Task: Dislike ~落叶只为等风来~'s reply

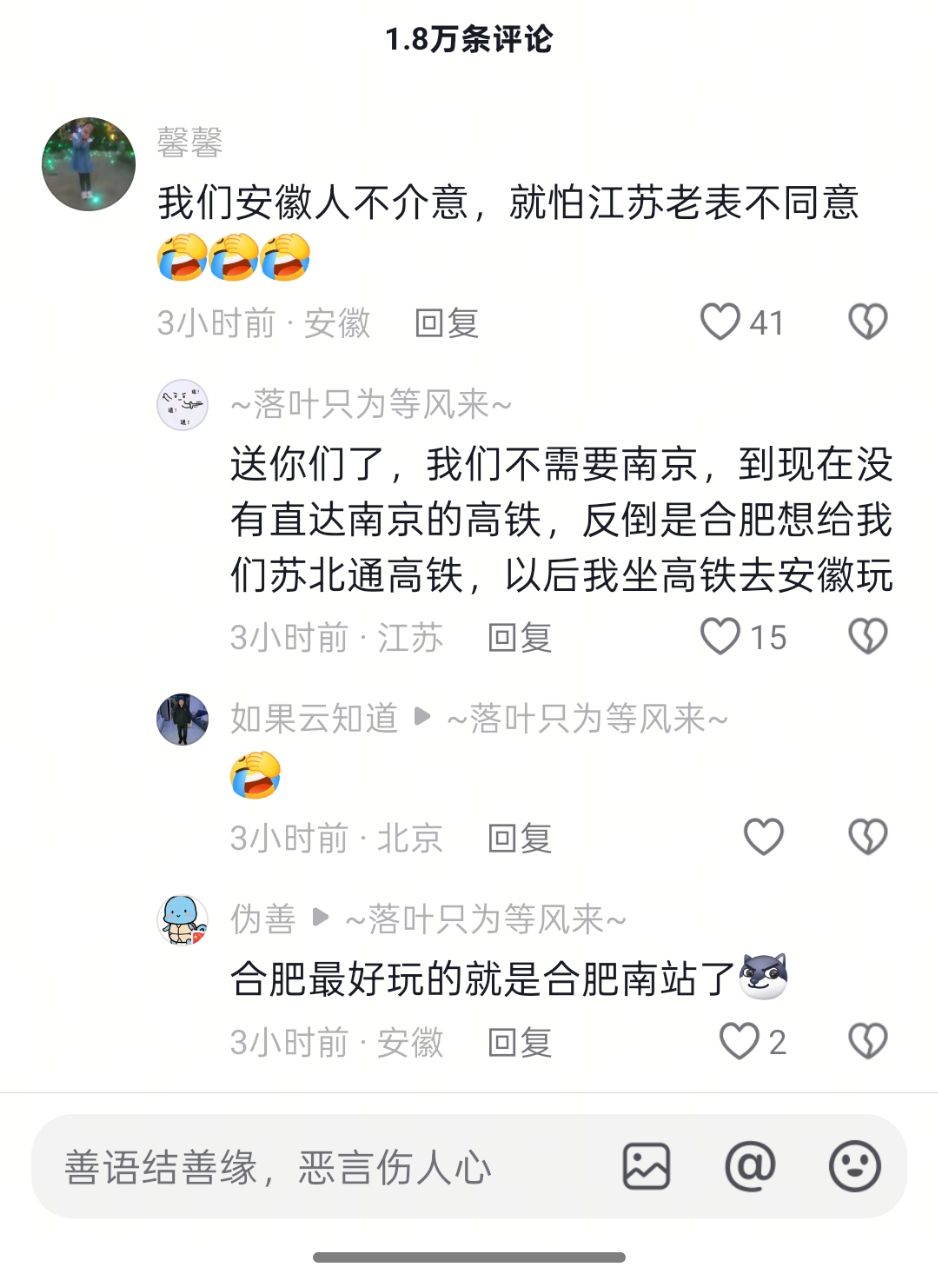Action: [x=867, y=637]
